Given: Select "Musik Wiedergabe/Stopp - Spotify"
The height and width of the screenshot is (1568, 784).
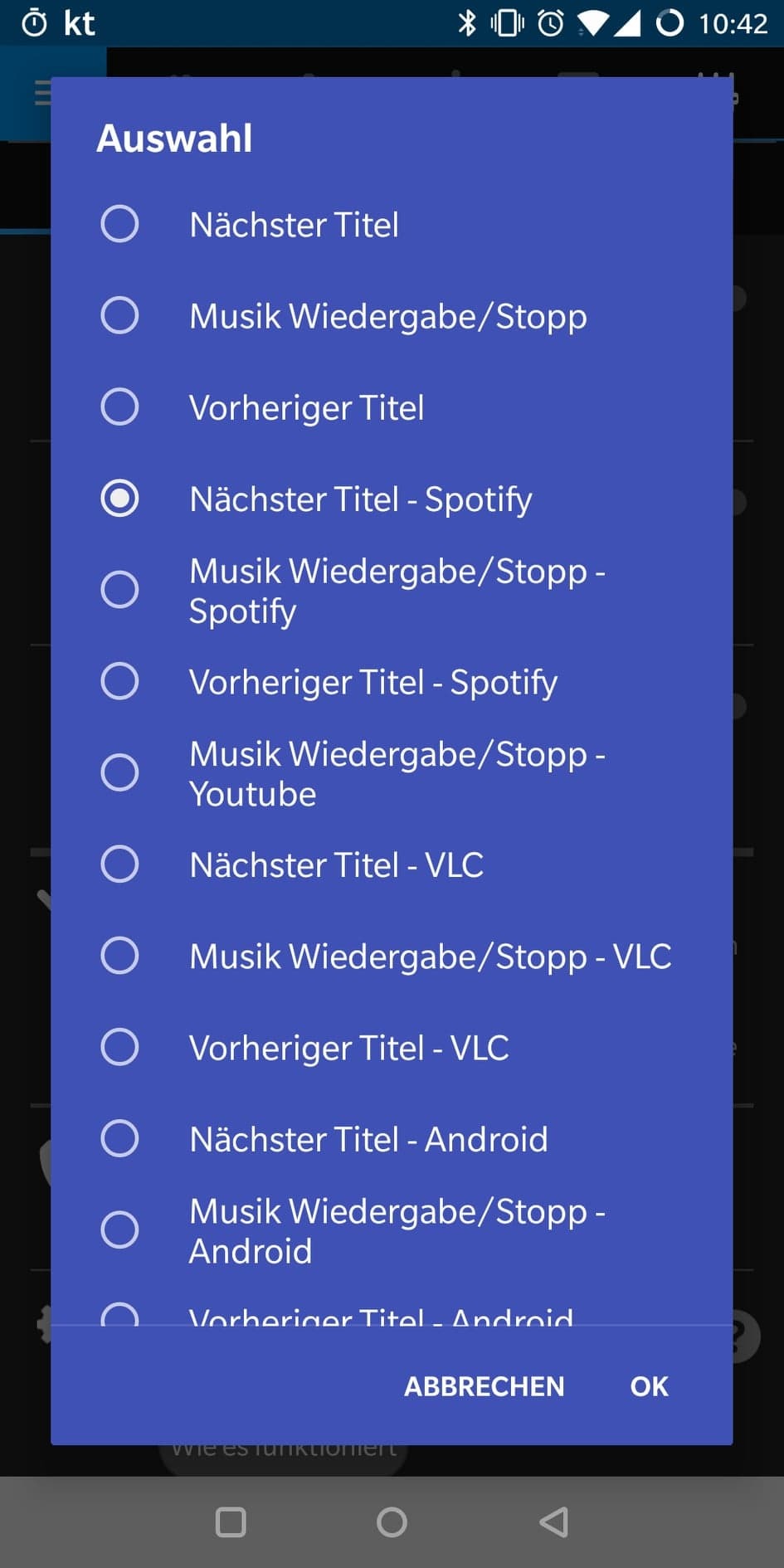Looking at the screenshot, I should point(392,590).
